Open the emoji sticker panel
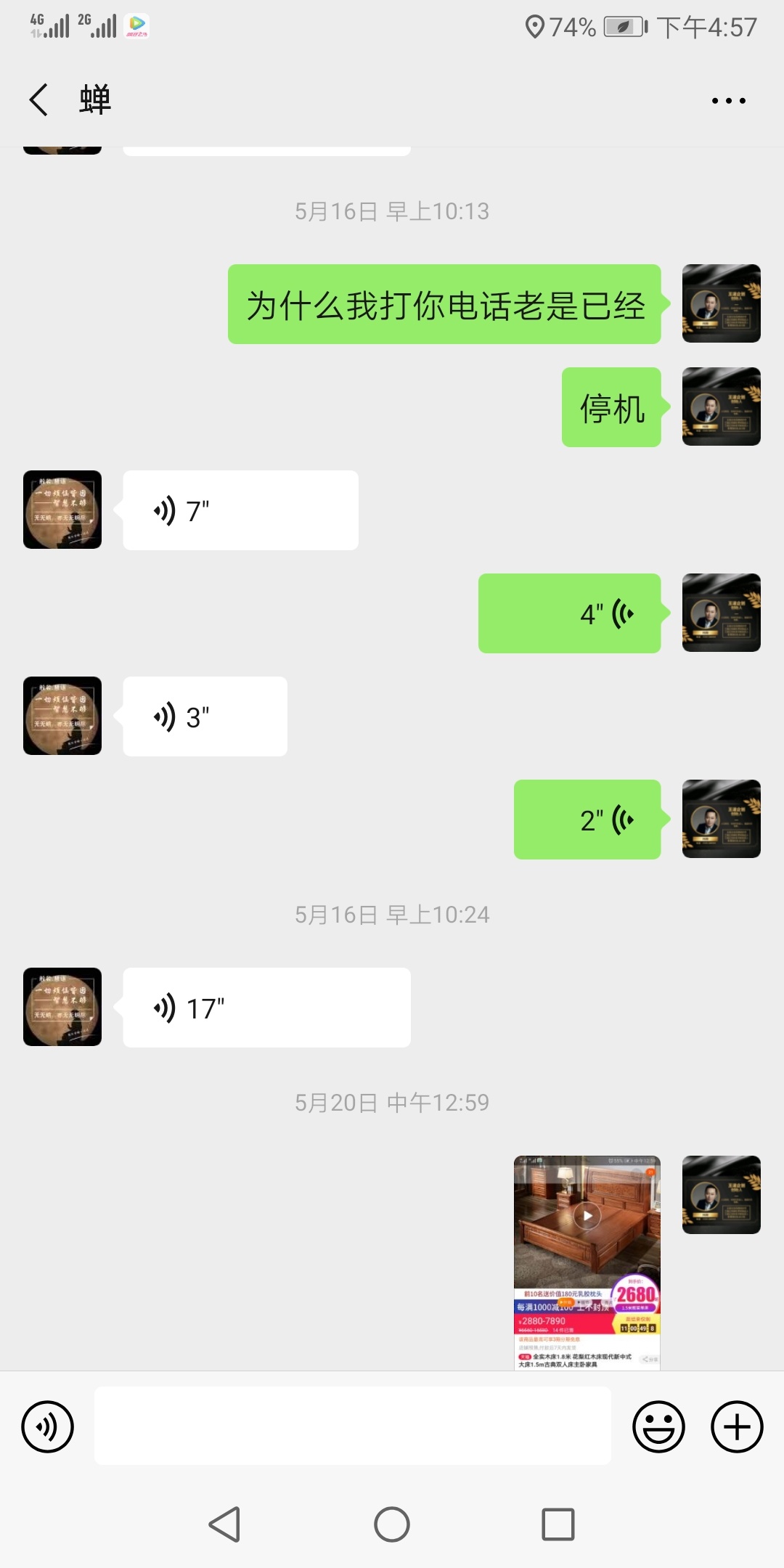The height and width of the screenshot is (1568, 784). tap(658, 1426)
